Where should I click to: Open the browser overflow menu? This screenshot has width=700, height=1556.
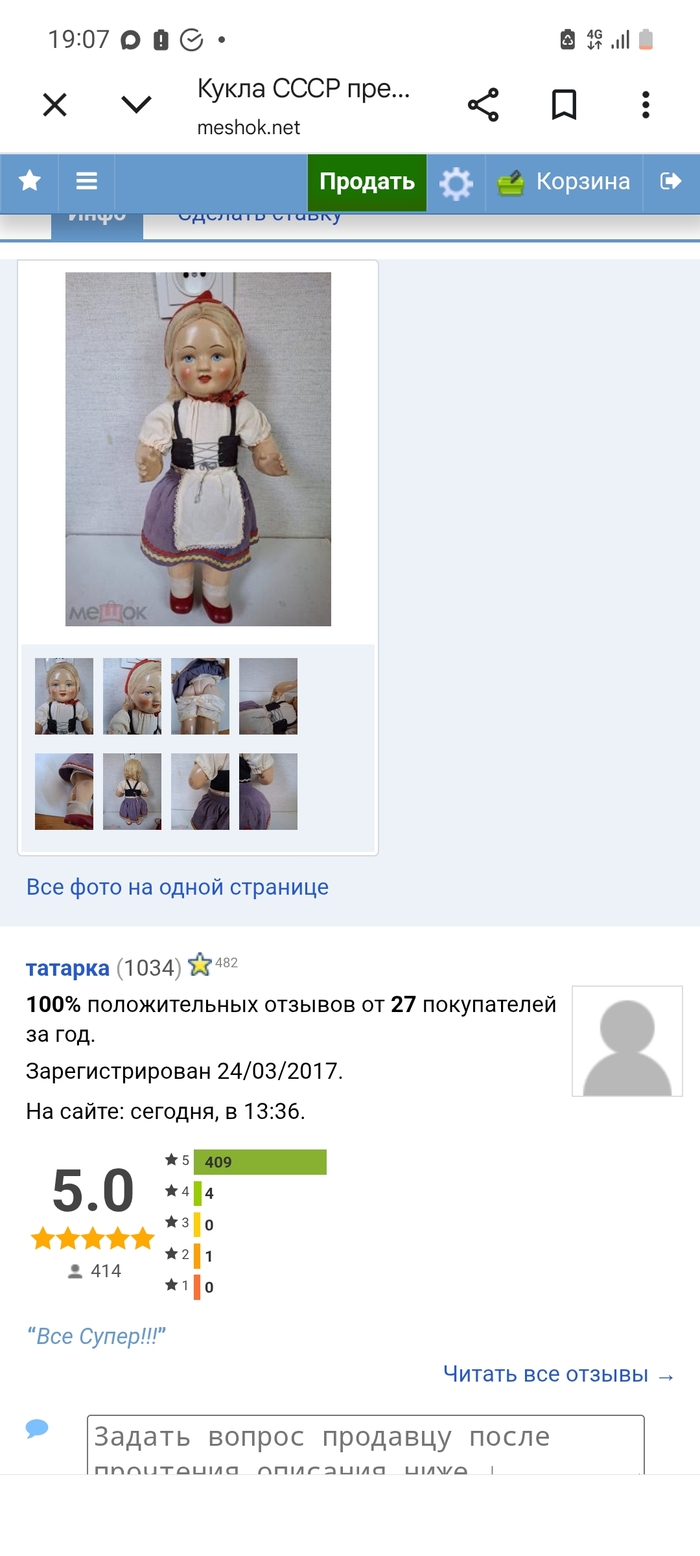646,104
